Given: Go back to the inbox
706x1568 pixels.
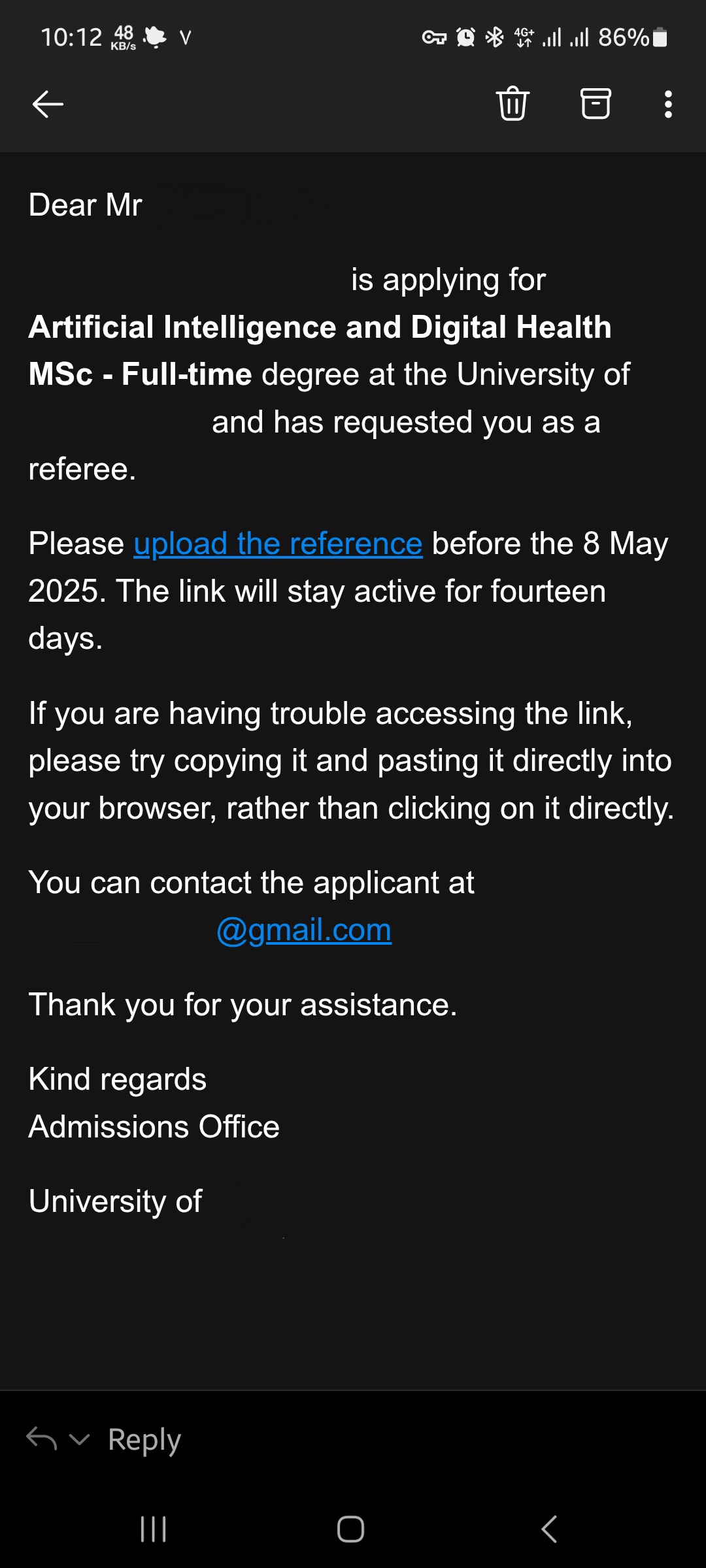Looking at the screenshot, I should coord(48,104).
